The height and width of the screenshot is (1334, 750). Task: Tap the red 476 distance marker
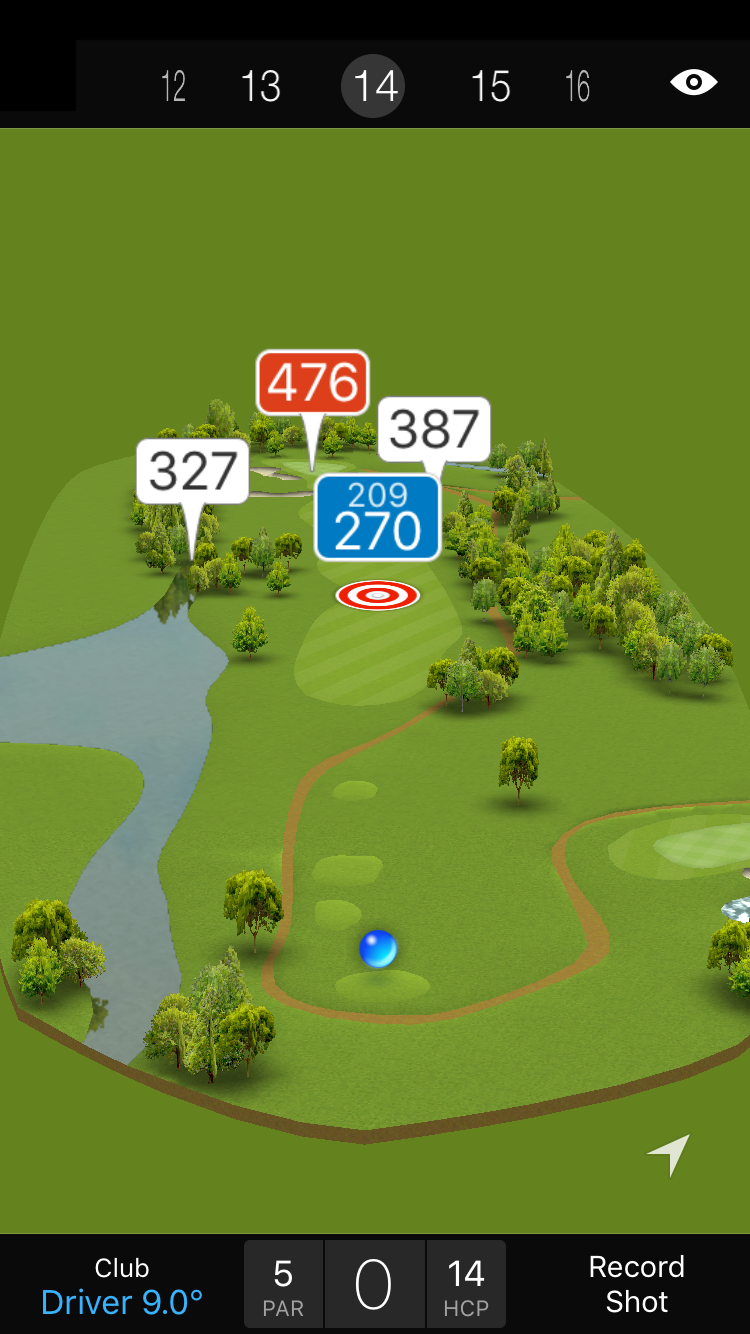point(313,383)
